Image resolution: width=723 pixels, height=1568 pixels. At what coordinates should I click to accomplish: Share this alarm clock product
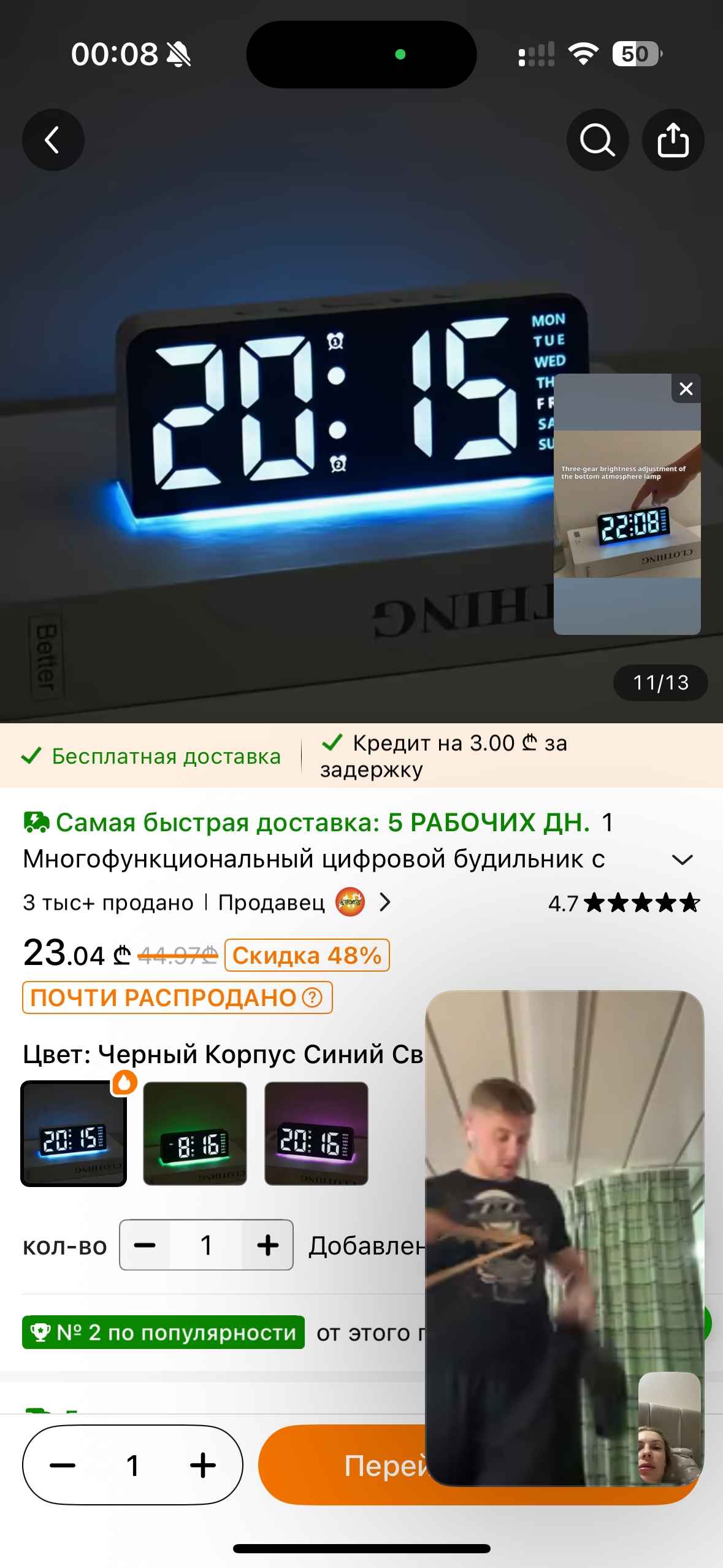(673, 140)
